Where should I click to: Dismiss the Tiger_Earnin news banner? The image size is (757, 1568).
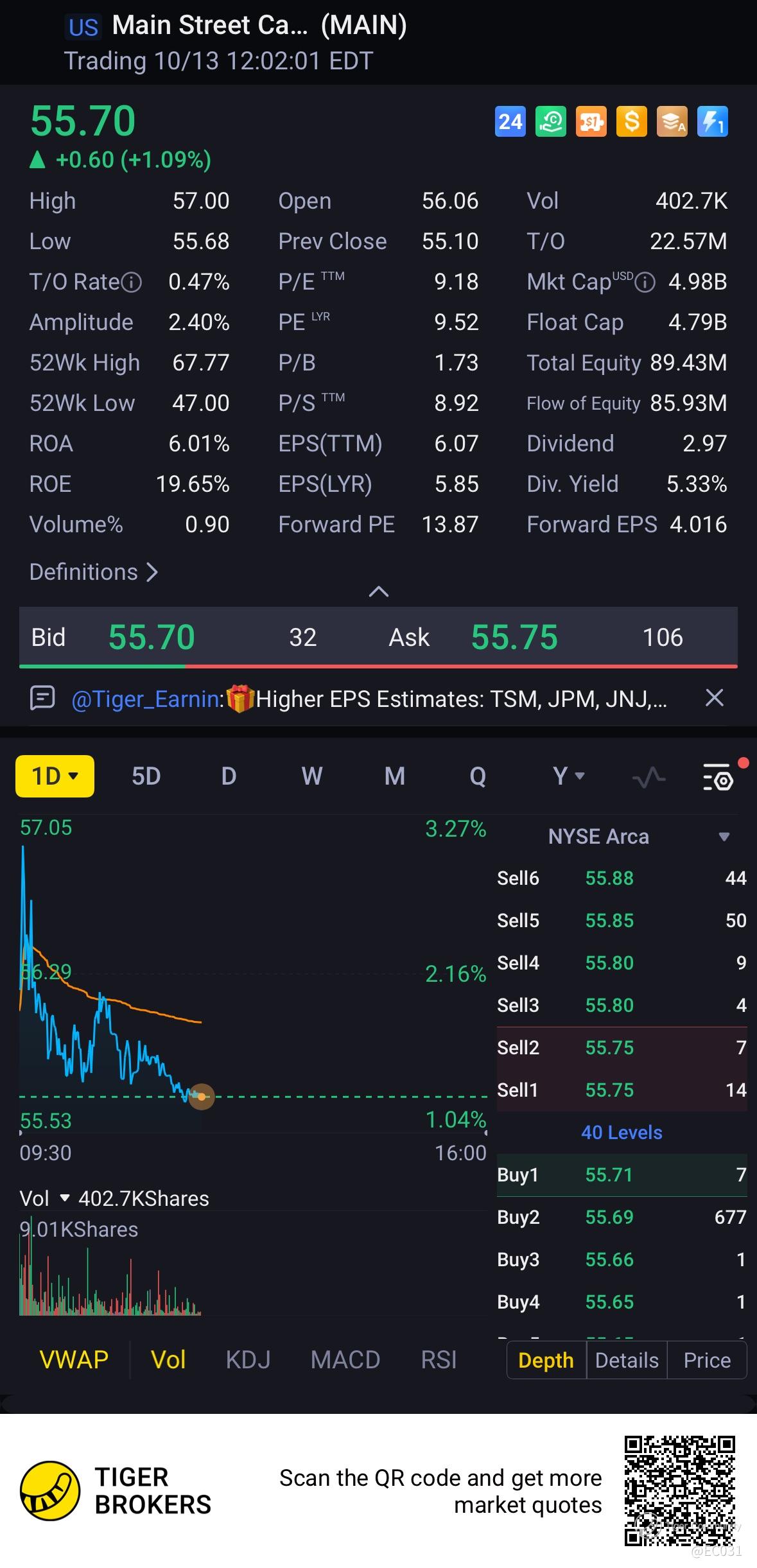click(x=714, y=698)
